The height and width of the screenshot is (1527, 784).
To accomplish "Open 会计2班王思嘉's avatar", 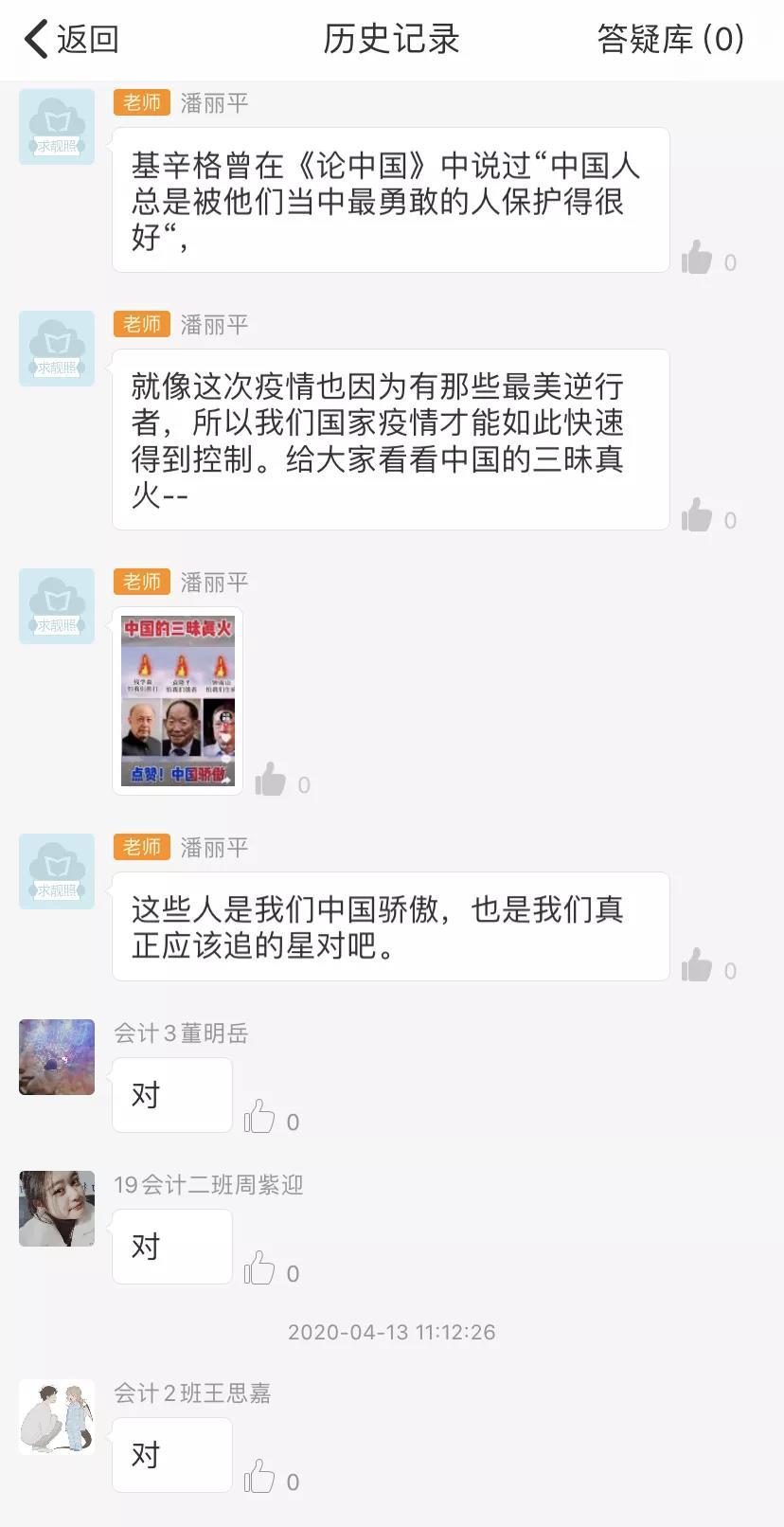I will point(57,1417).
